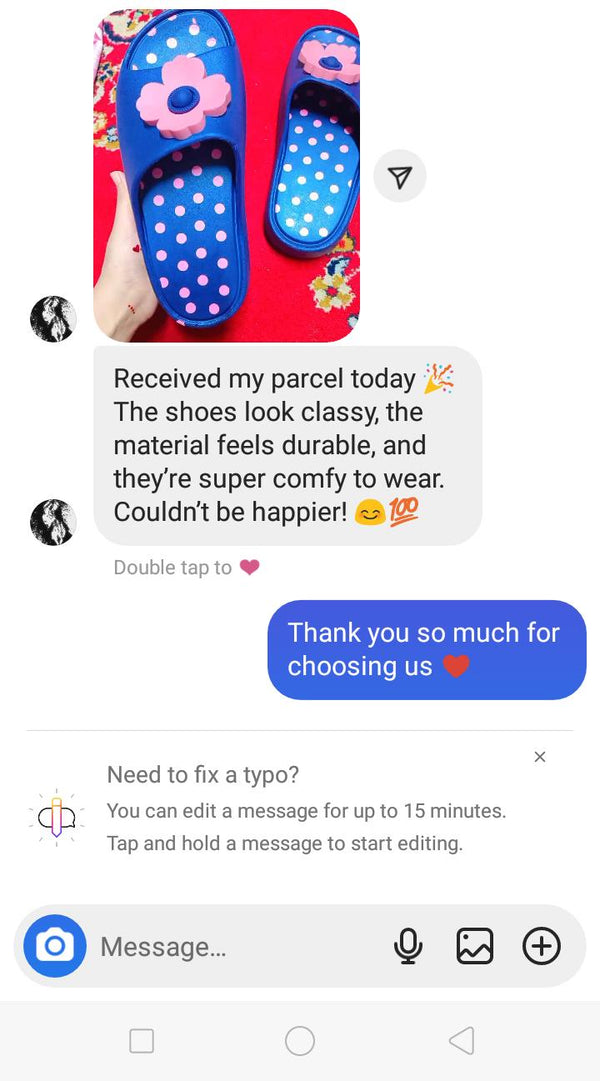The height and width of the screenshot is (1081, 600).
Task: Go to home screen via circle button
Action: pos(300,1041)
